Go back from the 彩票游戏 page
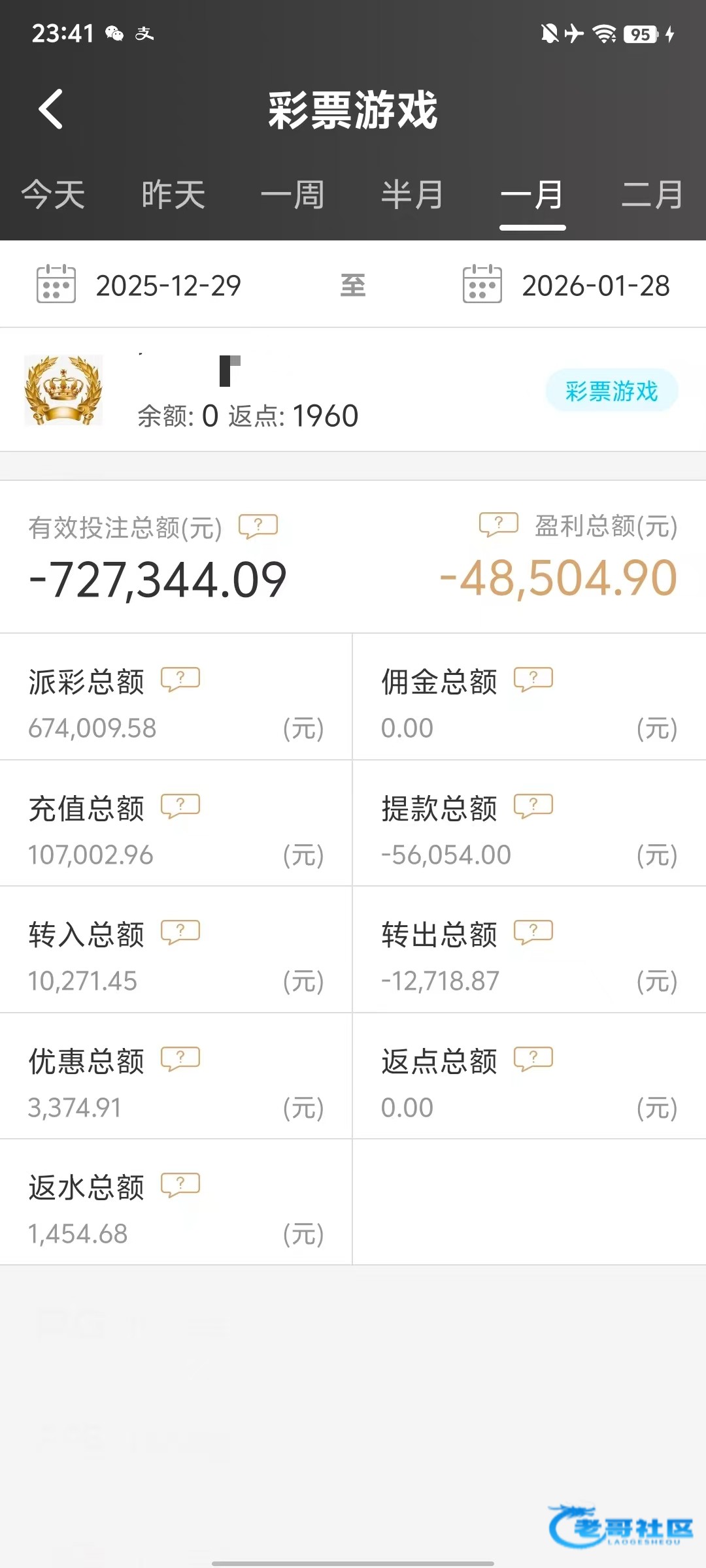 coord(51,109)
